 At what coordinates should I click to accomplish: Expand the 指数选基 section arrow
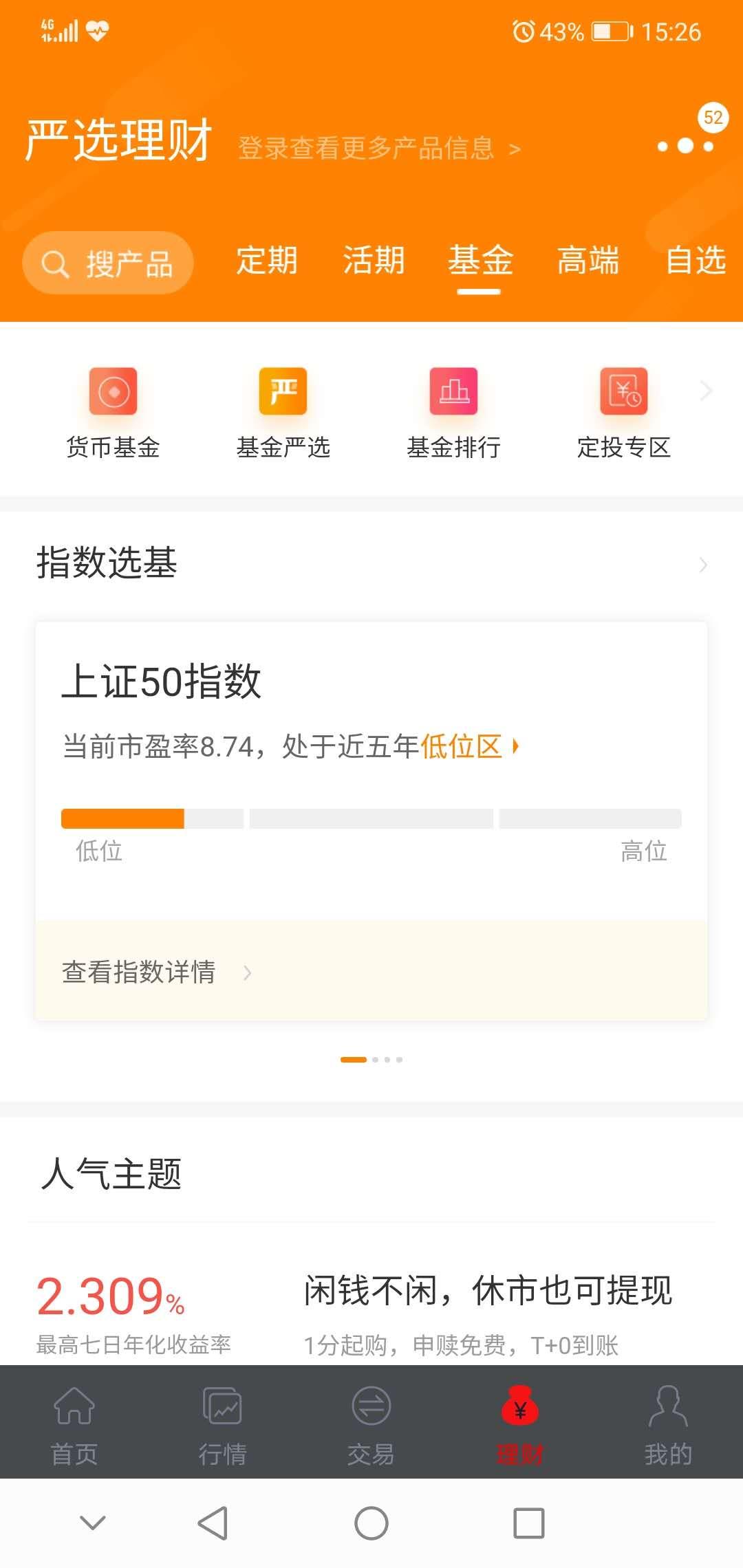(x=702, y=565)
